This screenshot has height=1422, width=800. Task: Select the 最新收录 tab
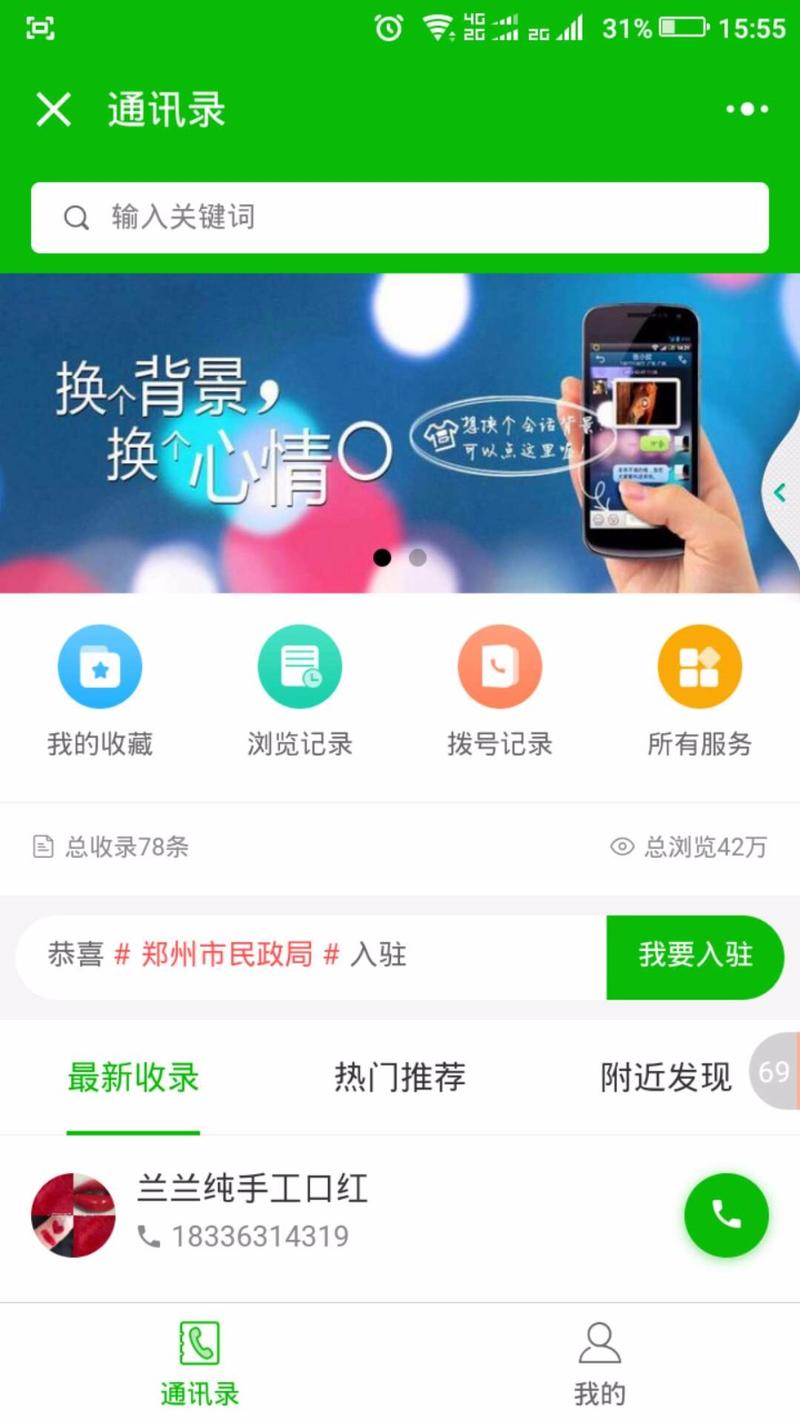pyautogui.click(x=133, y=1078)
